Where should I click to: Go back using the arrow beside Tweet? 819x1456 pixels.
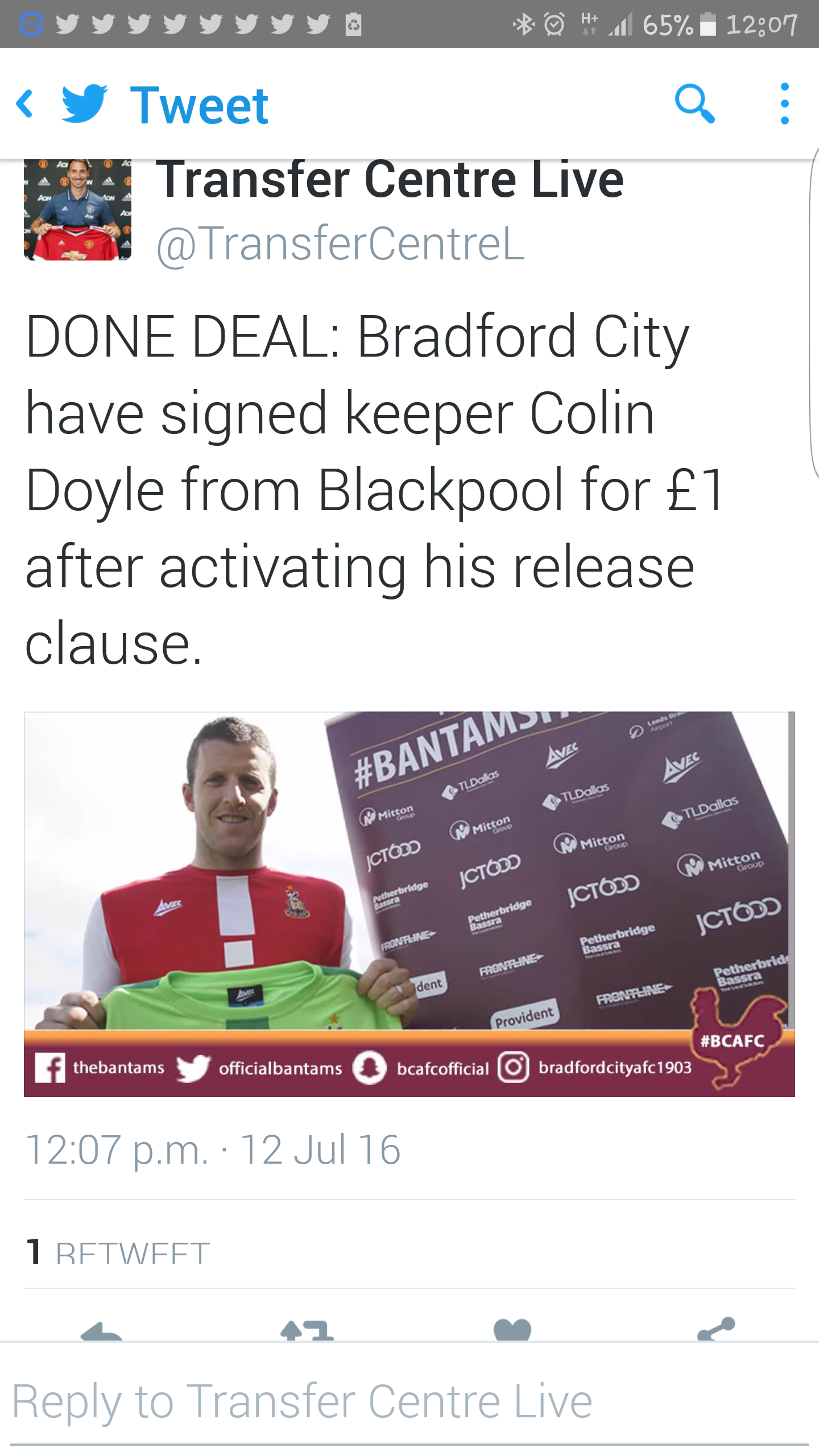25,104
